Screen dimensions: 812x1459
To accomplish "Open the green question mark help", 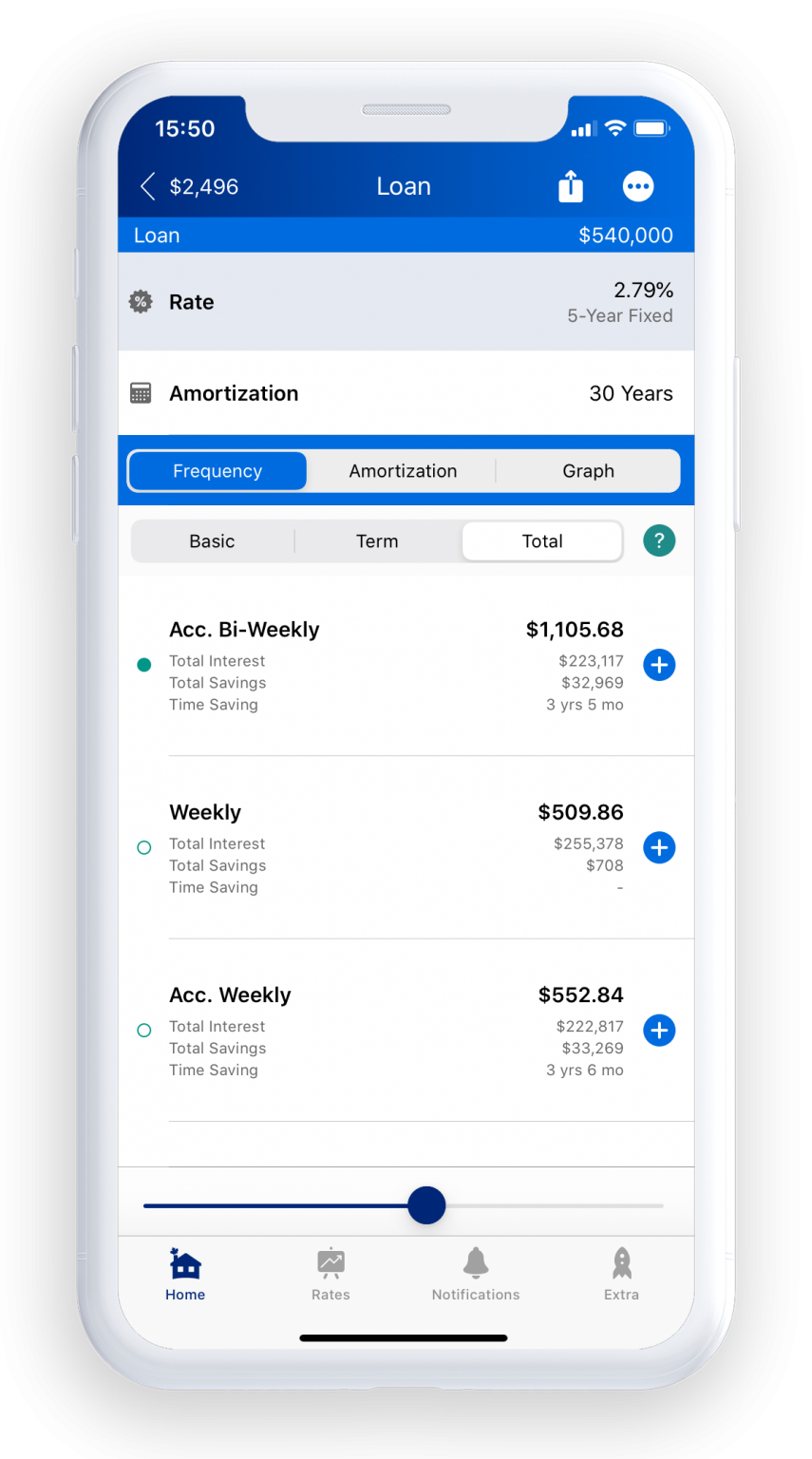I will click(x=659, y=540).
